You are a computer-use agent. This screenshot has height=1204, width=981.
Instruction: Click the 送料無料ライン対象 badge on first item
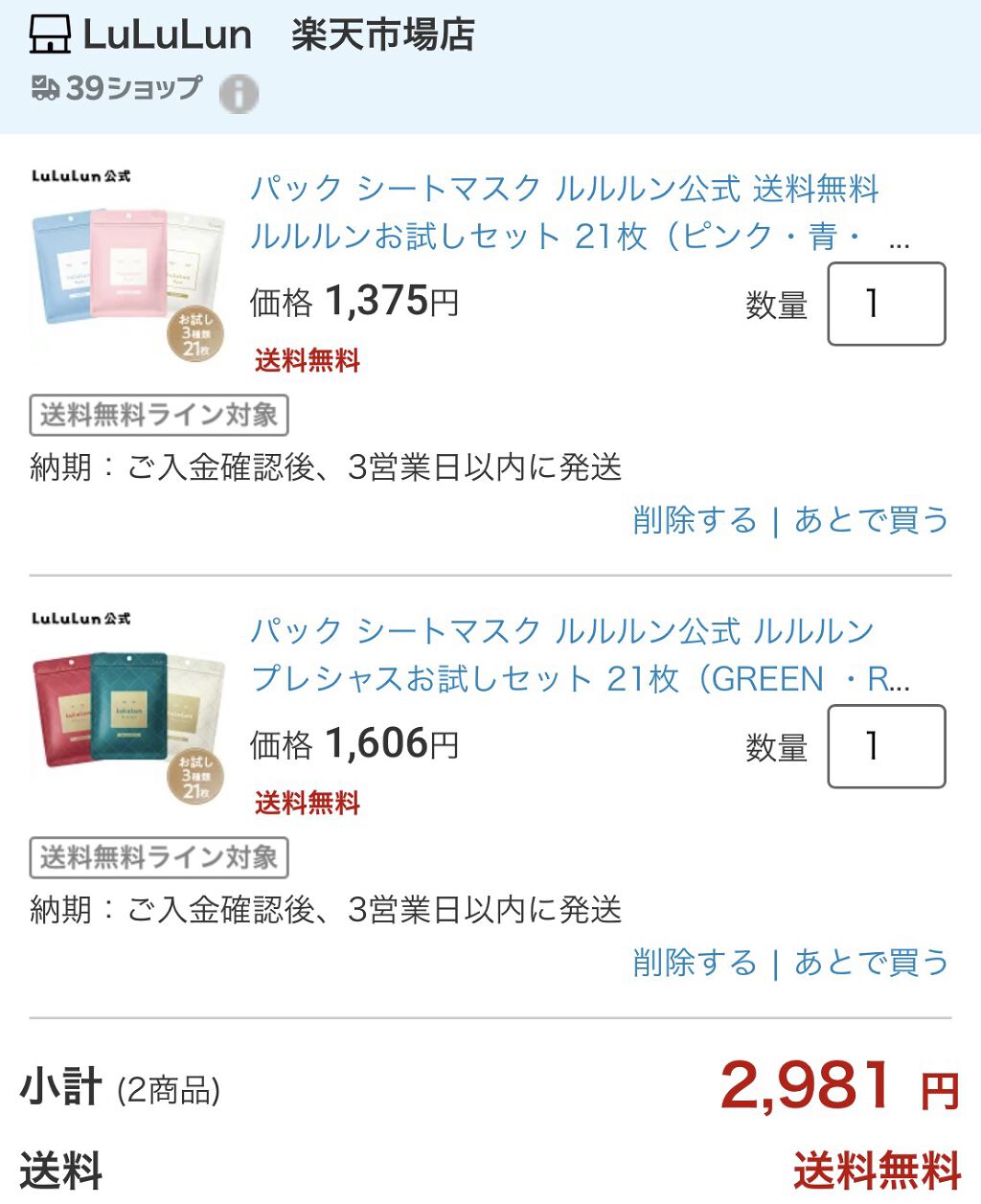(x=158, y=415)
